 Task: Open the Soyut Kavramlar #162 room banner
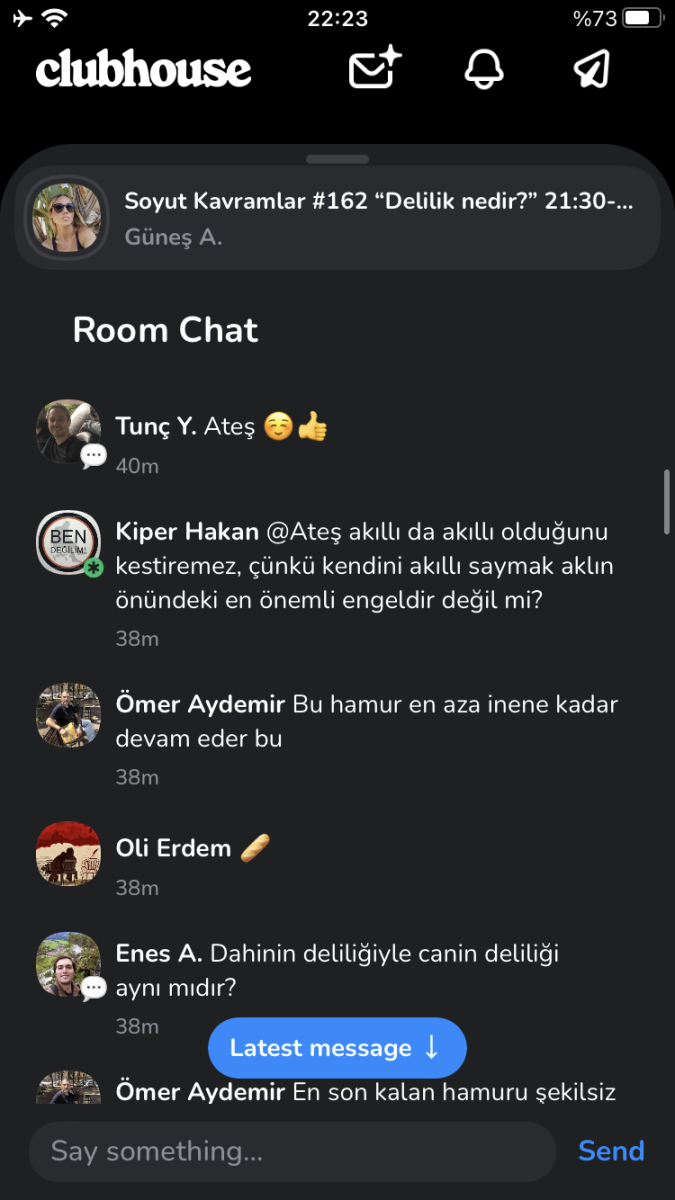337,219
